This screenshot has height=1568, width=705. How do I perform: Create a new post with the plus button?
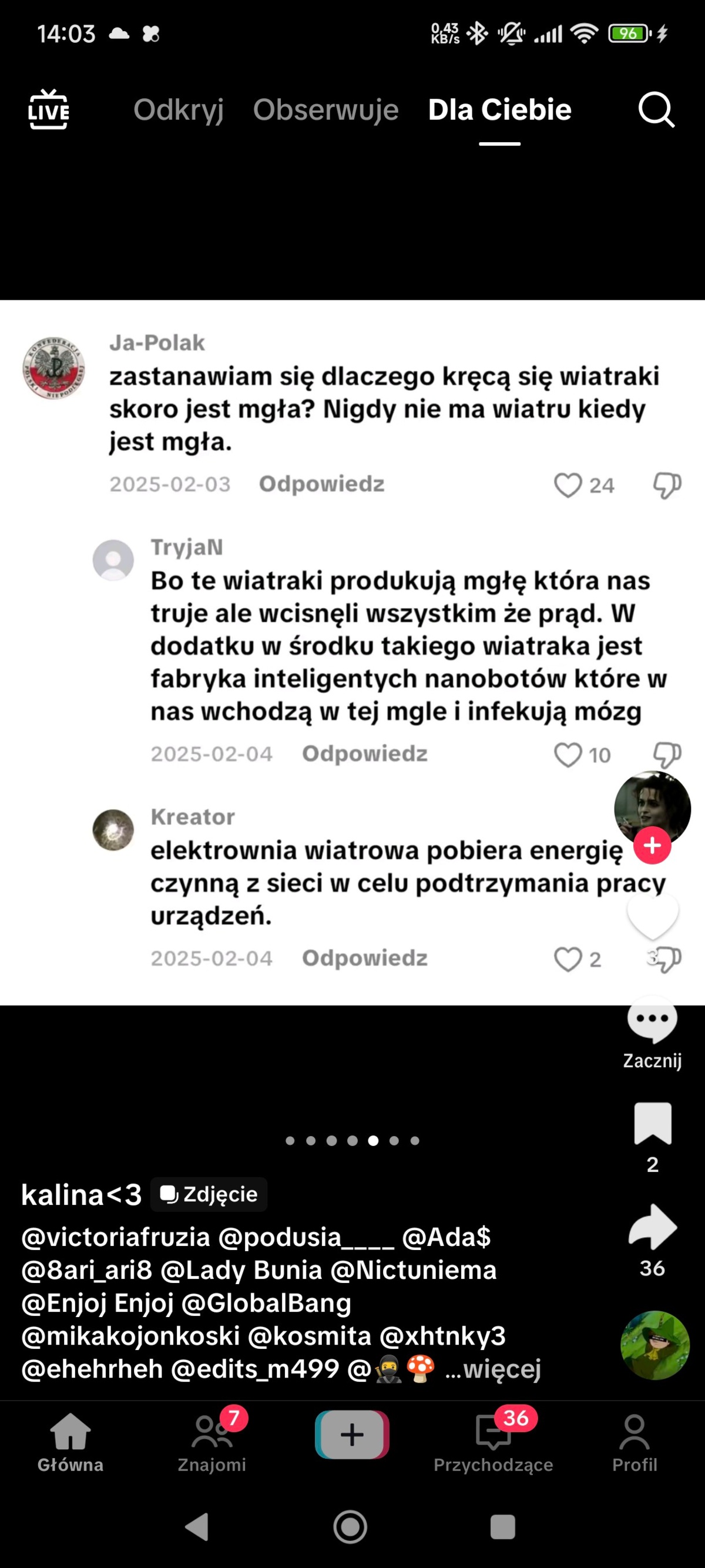click(x=351, y=1435)
